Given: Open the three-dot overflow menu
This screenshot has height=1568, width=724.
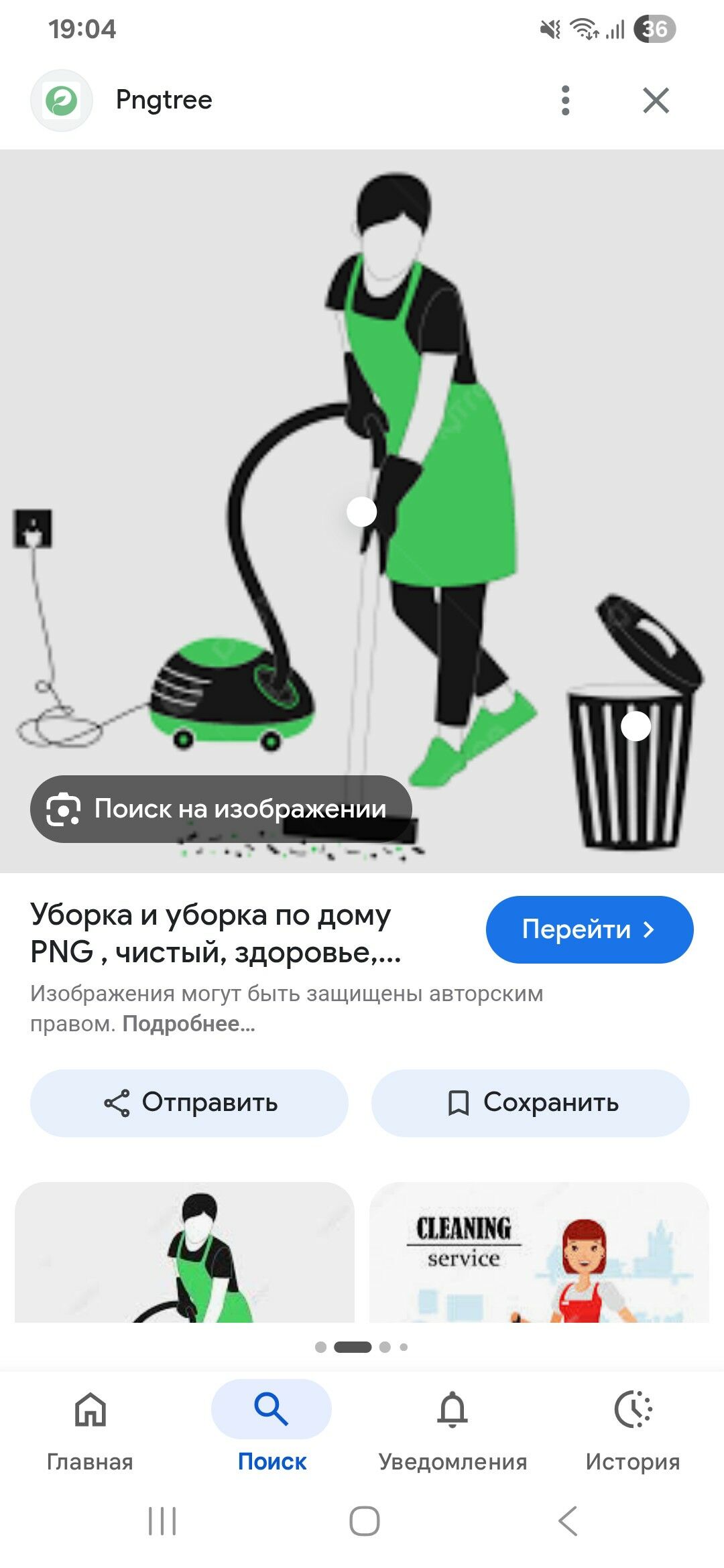Looking at the screenshot, I should (566, 101).
